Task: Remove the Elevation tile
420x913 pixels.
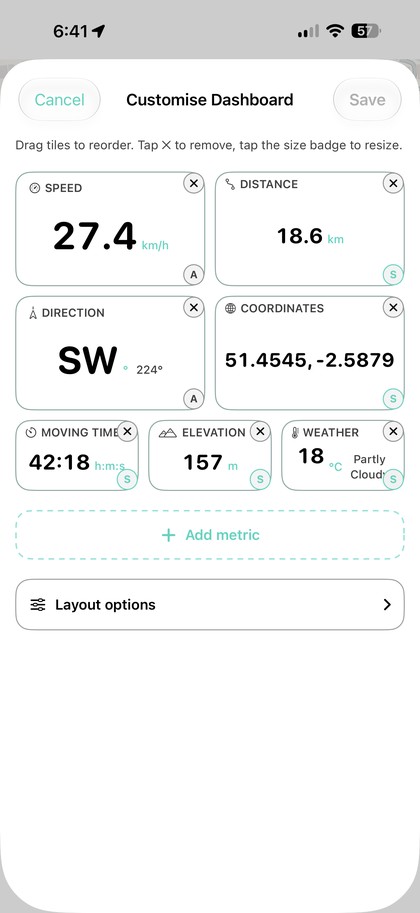Action: 260,431
